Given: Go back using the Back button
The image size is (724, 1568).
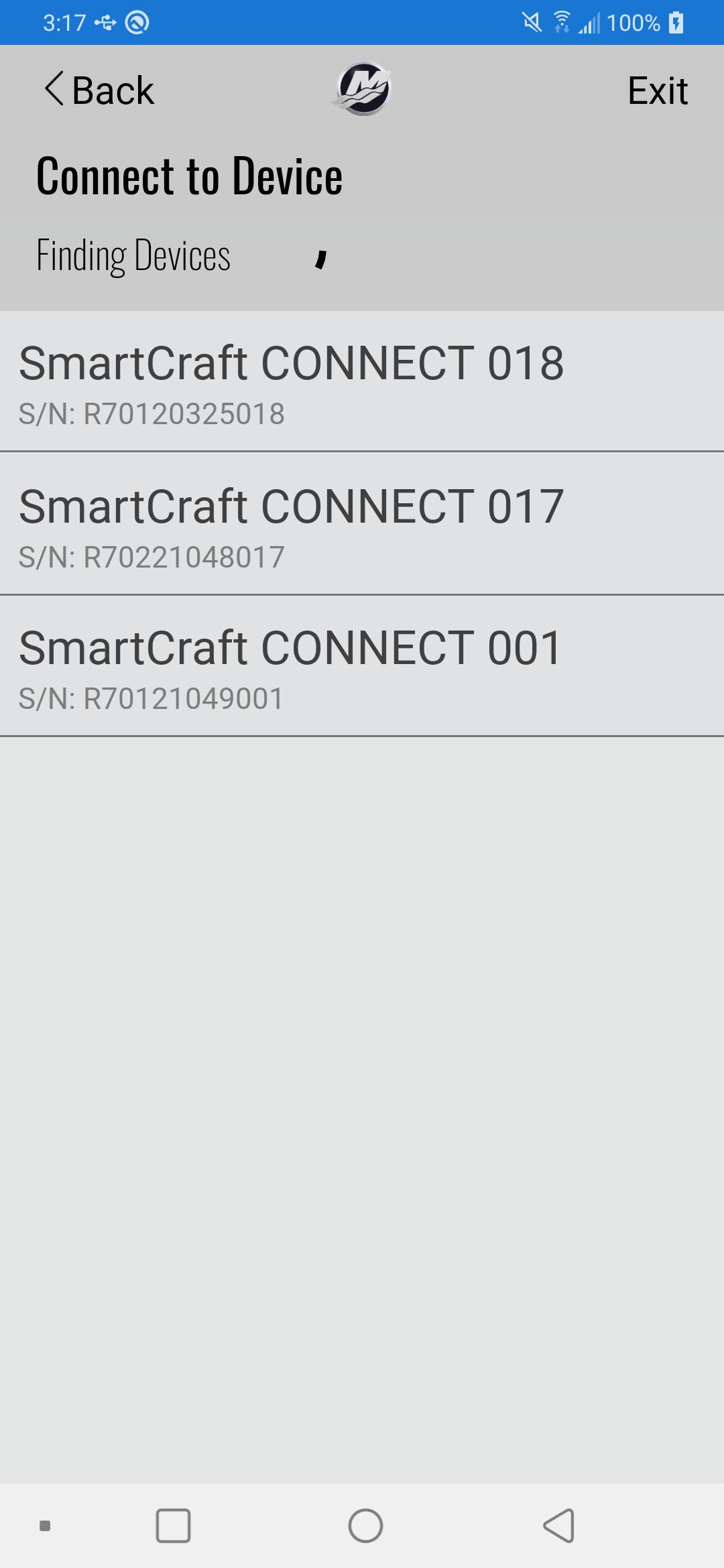Looking at the screenshot, I should 99,90.
